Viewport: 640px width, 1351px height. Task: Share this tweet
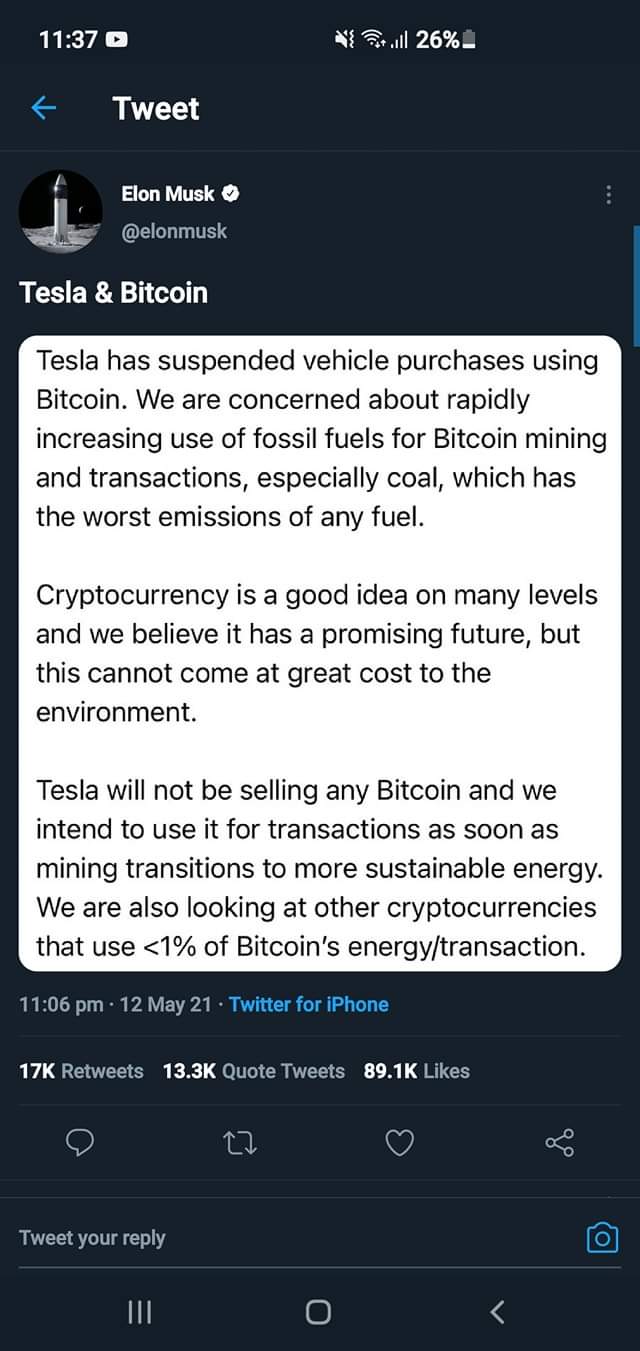560,1142
